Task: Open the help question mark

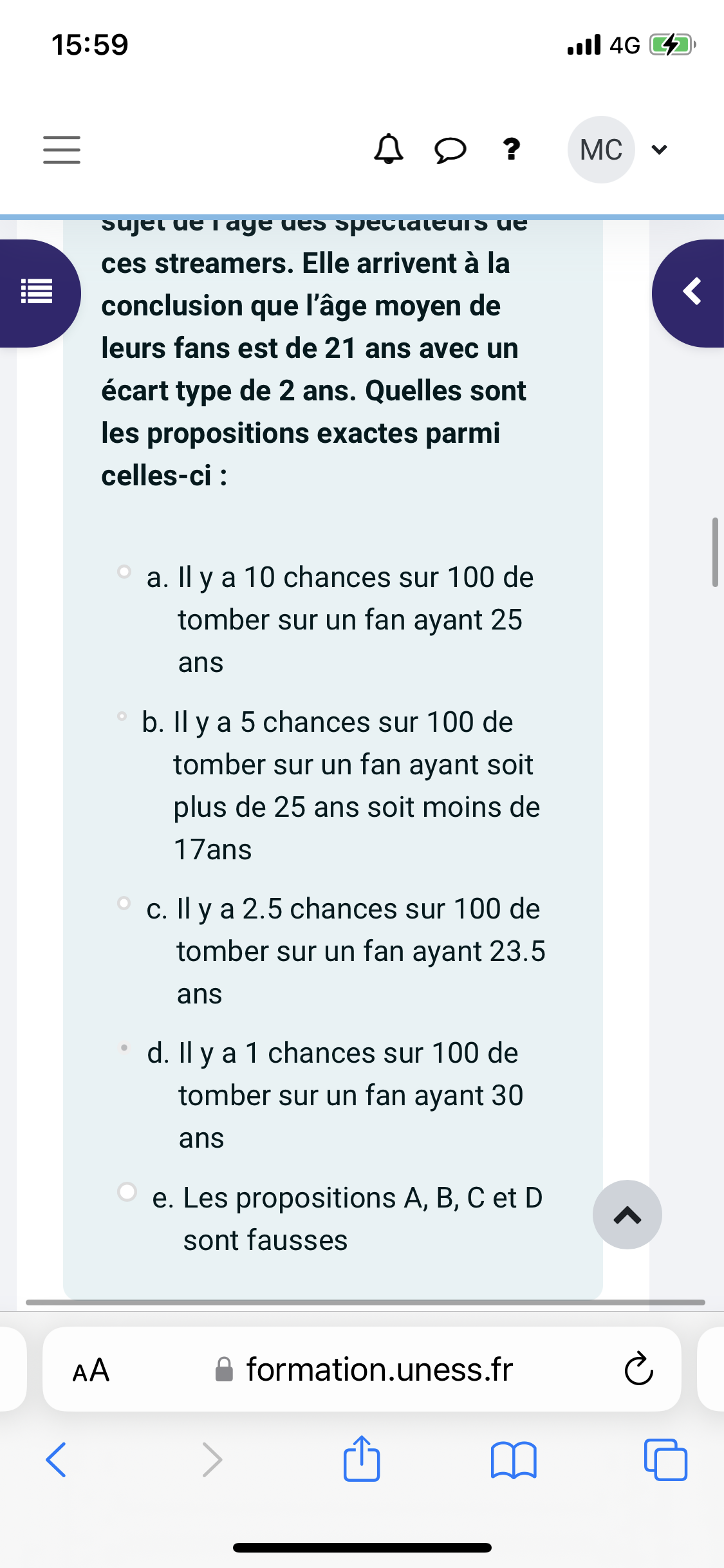Action: (x=512, y=150)
